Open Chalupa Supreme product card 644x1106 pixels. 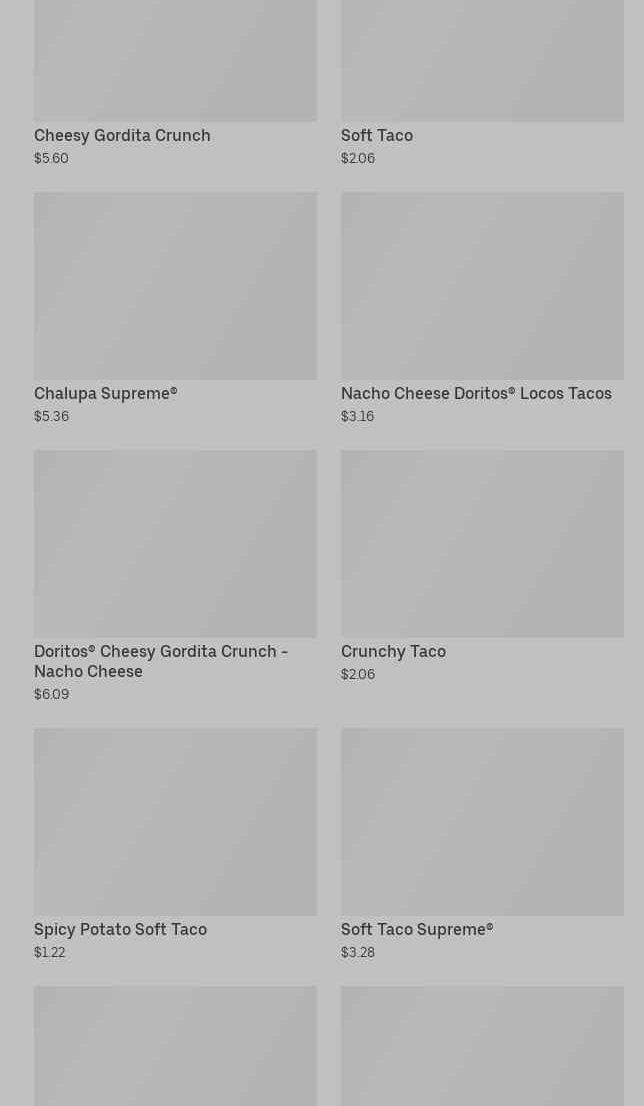(x=175, y=308)
